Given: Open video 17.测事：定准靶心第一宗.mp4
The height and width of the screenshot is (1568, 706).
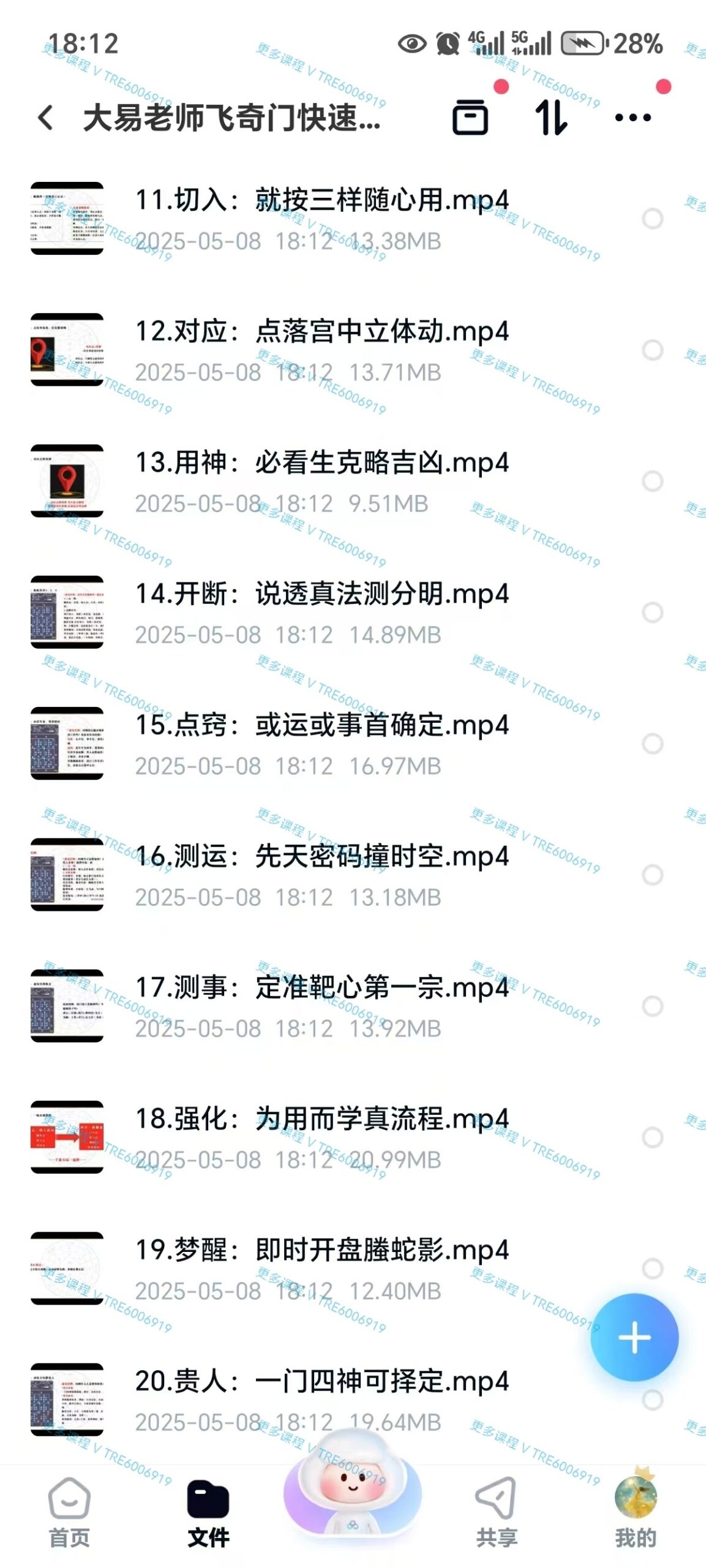Looking at the screenshot, I should point(321,1006).
